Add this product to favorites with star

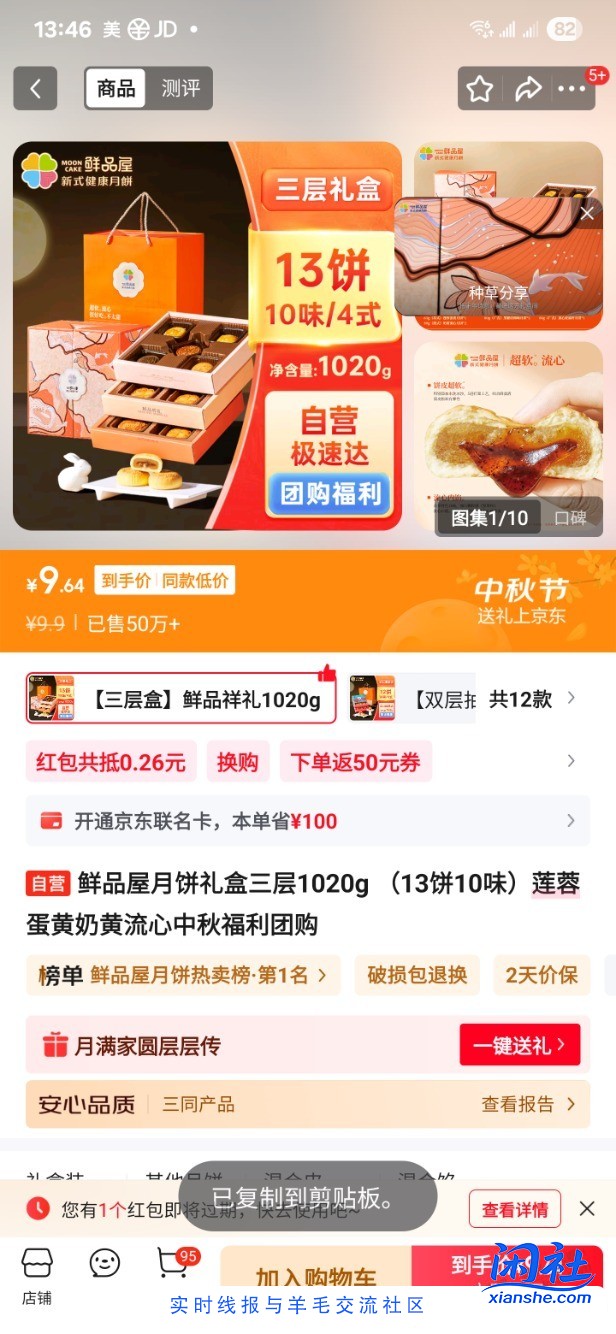[x=480, y=89]
